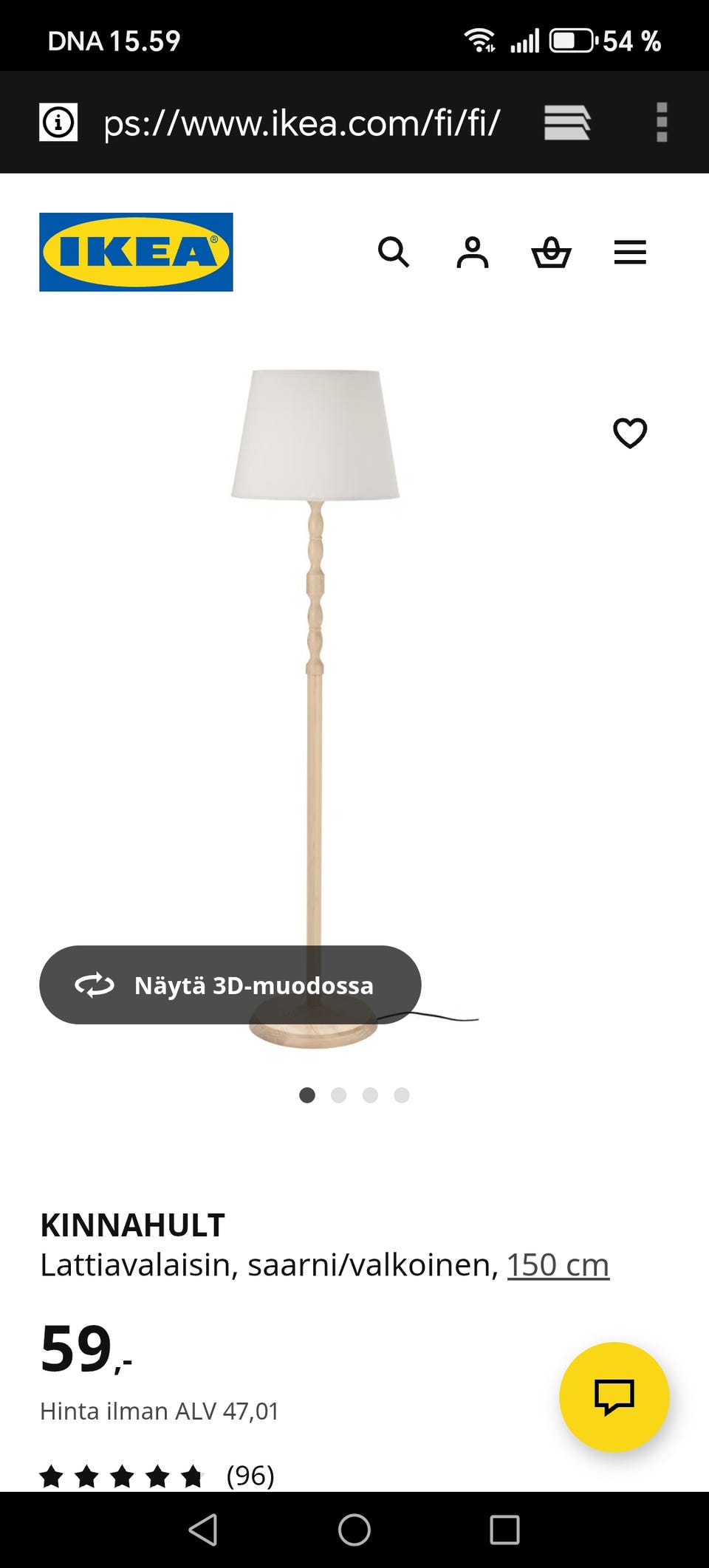Add KINNAHULT lamp to favourites
The image size is (709, 1568).
pos(630,433)
